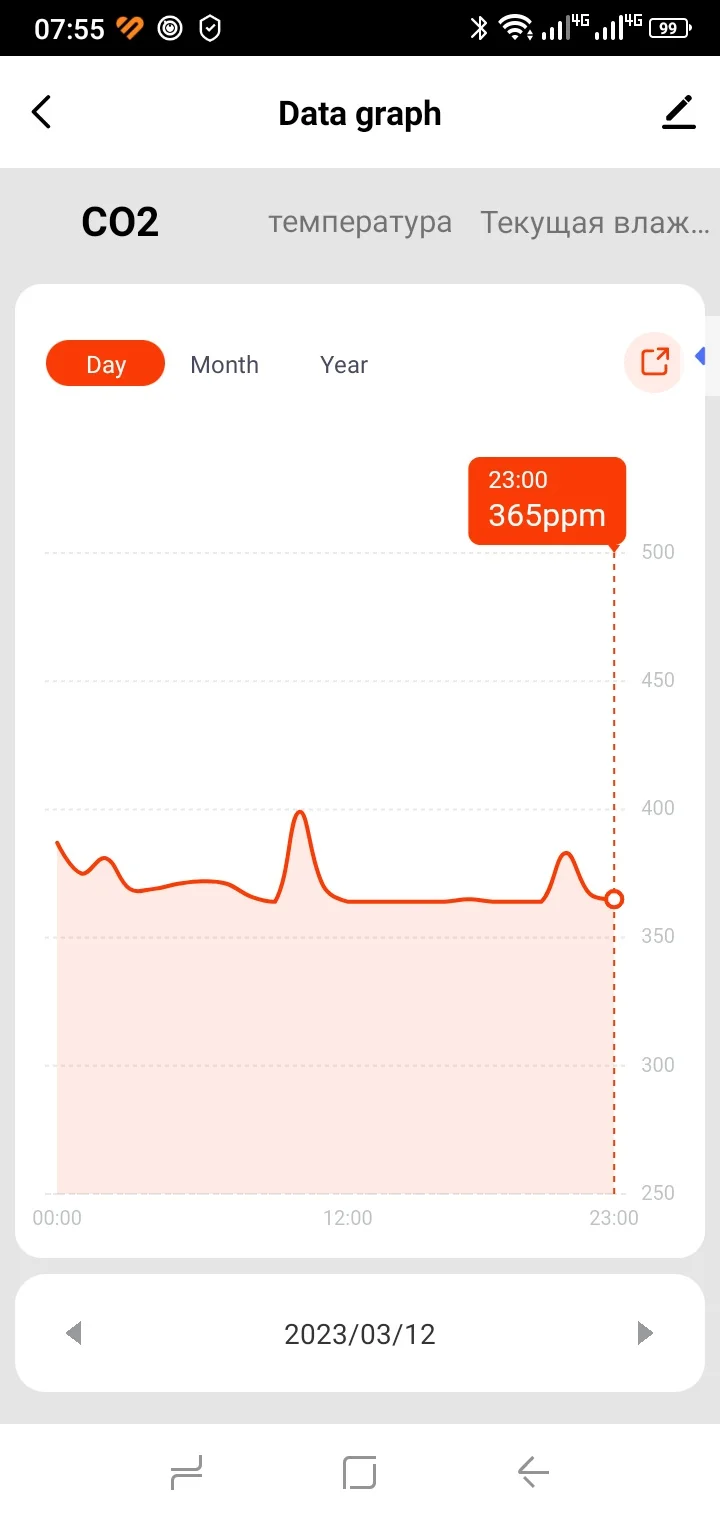The image size is (720, 1520).
Task: Go to the next day
Action: point(645,1333)
